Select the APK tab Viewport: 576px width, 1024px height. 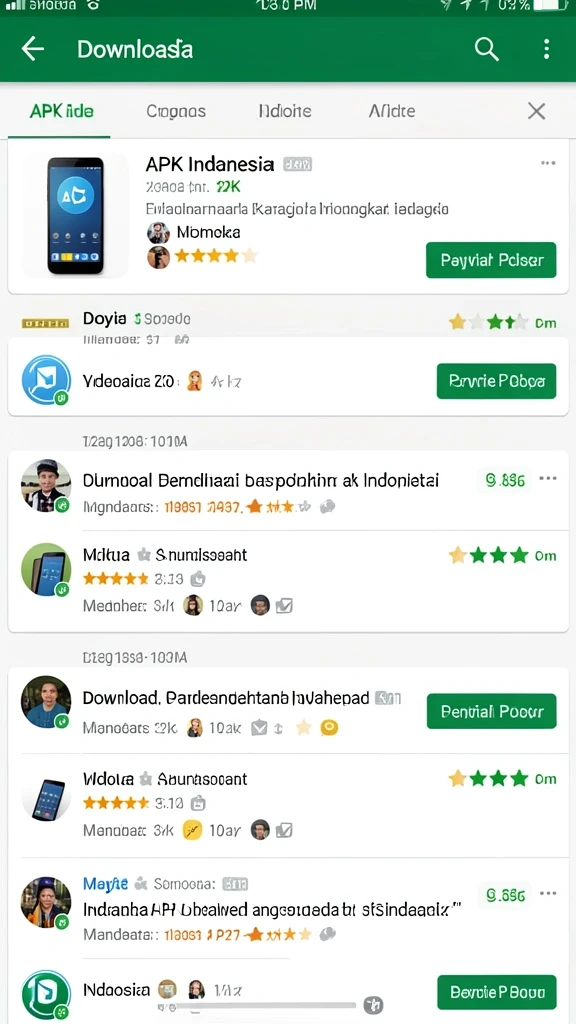pos(62,112)
